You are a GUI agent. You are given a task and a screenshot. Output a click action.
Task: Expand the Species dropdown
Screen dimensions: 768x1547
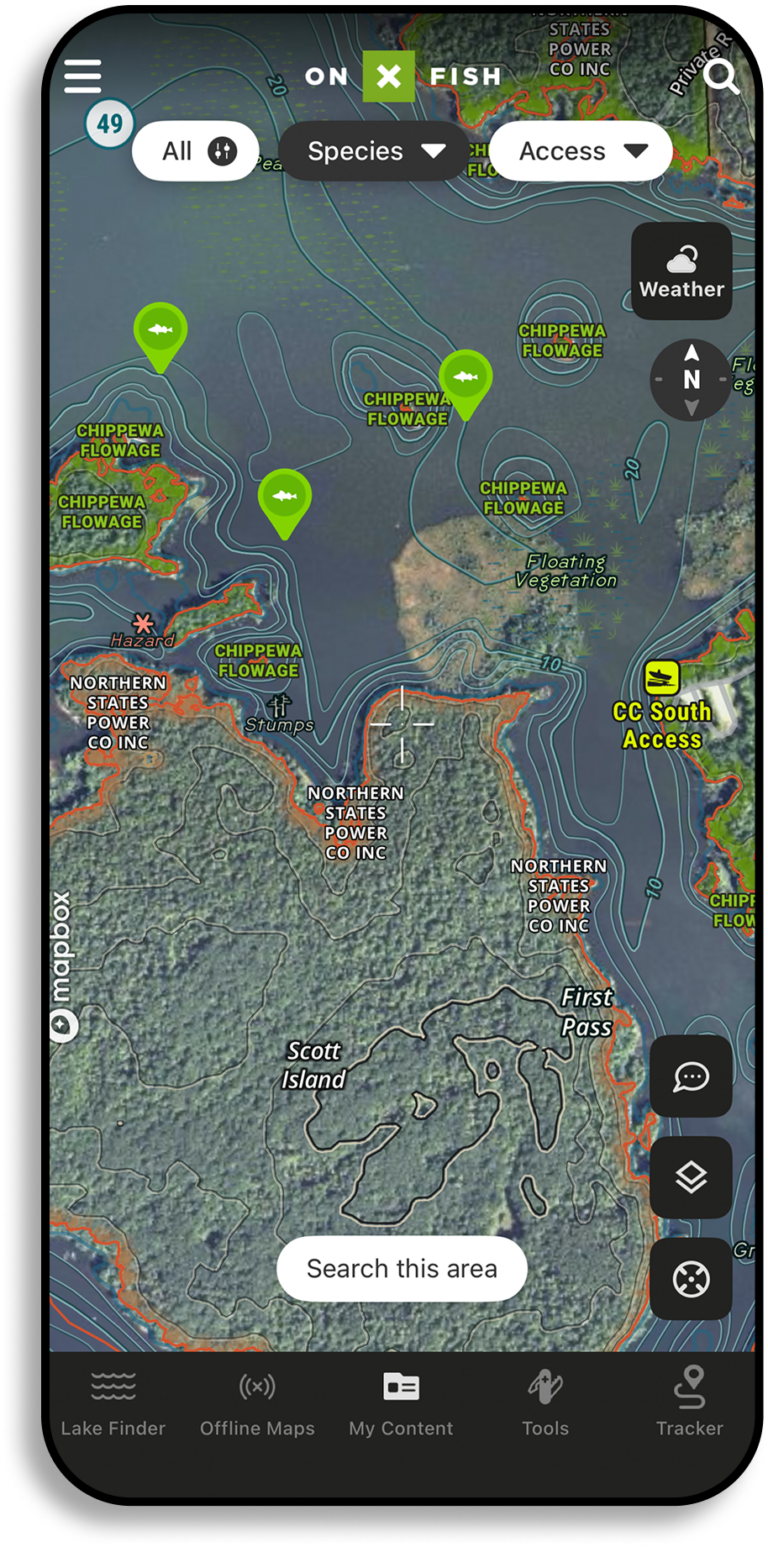[x=372, y=151]
